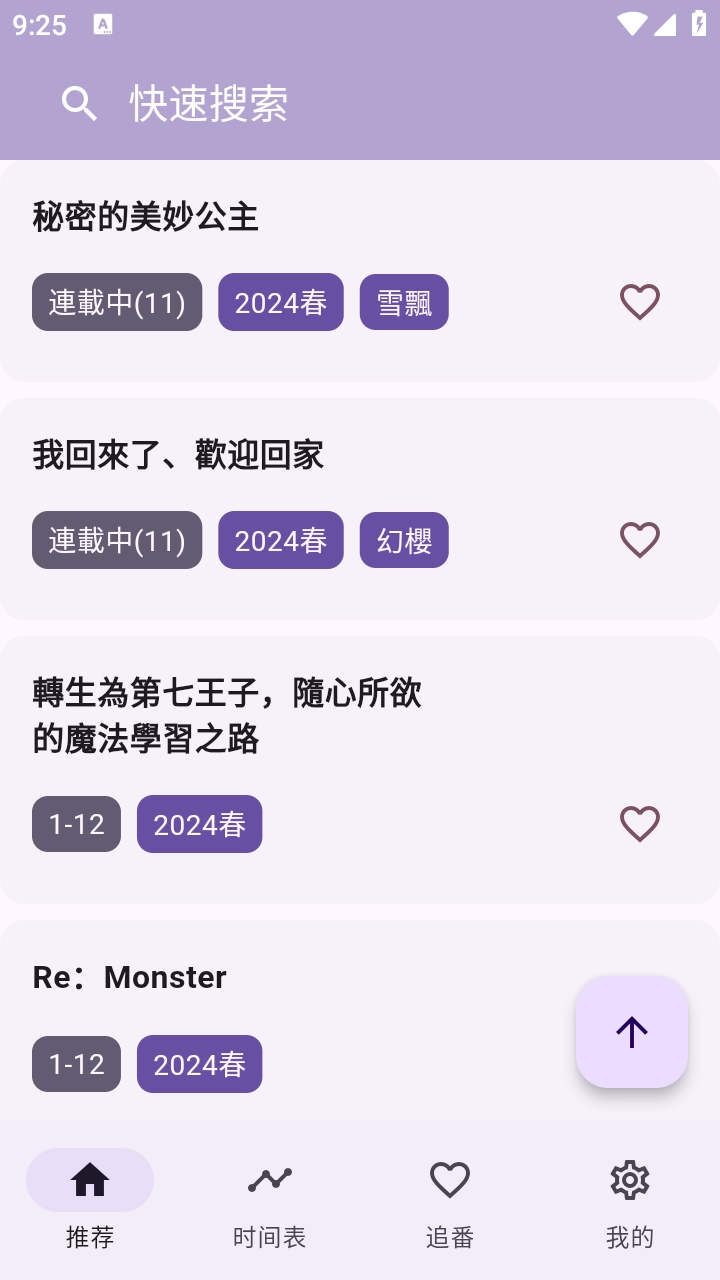
Task: Jump back to top with arrow button
Action: 632,1032
